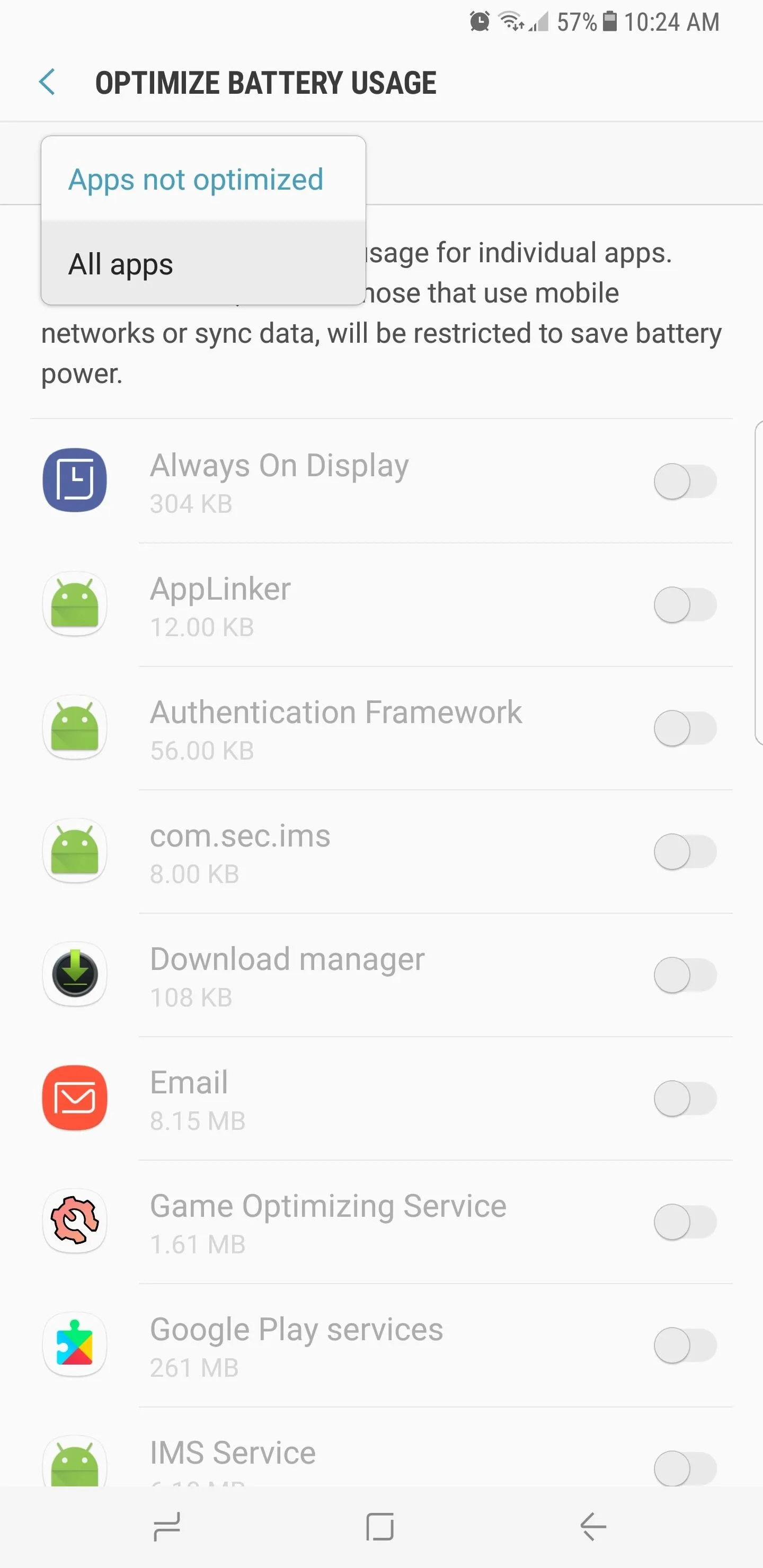This screenshot has width=763, height=1568.
Task: Toggle the Google Play services switch
Action: (685, 1345)
